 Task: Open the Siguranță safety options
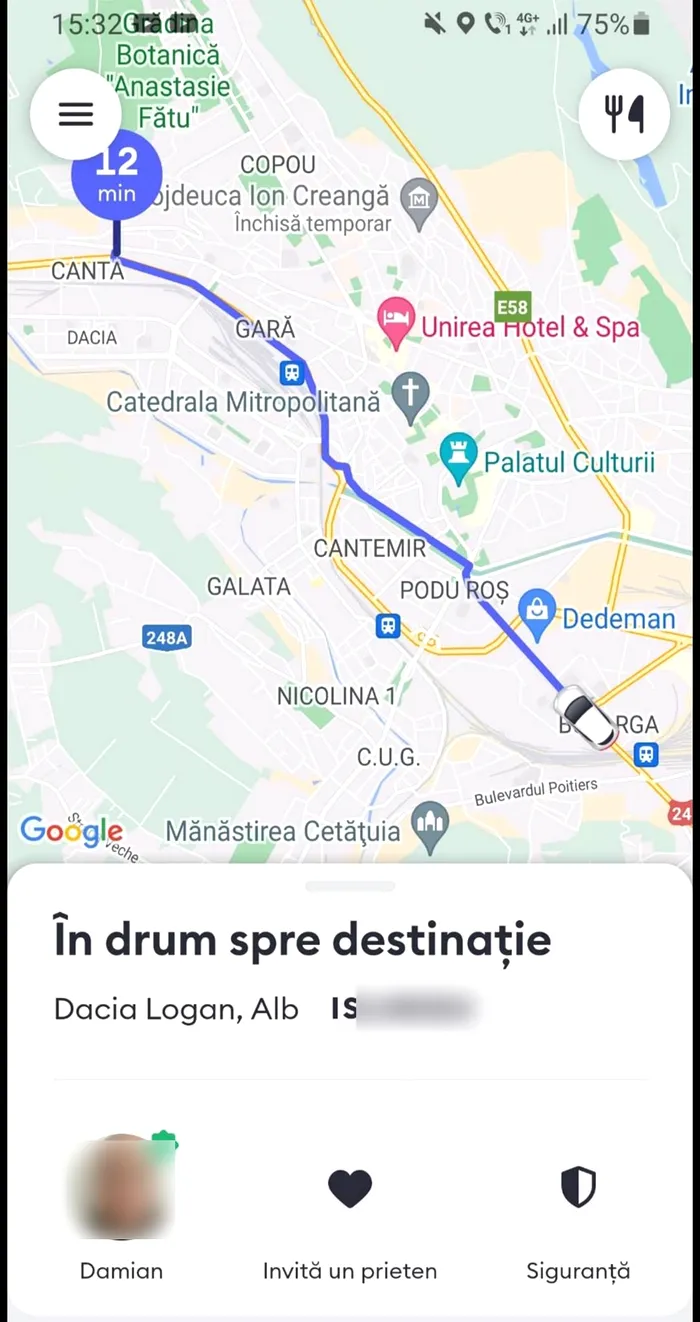coord(578,1188)
